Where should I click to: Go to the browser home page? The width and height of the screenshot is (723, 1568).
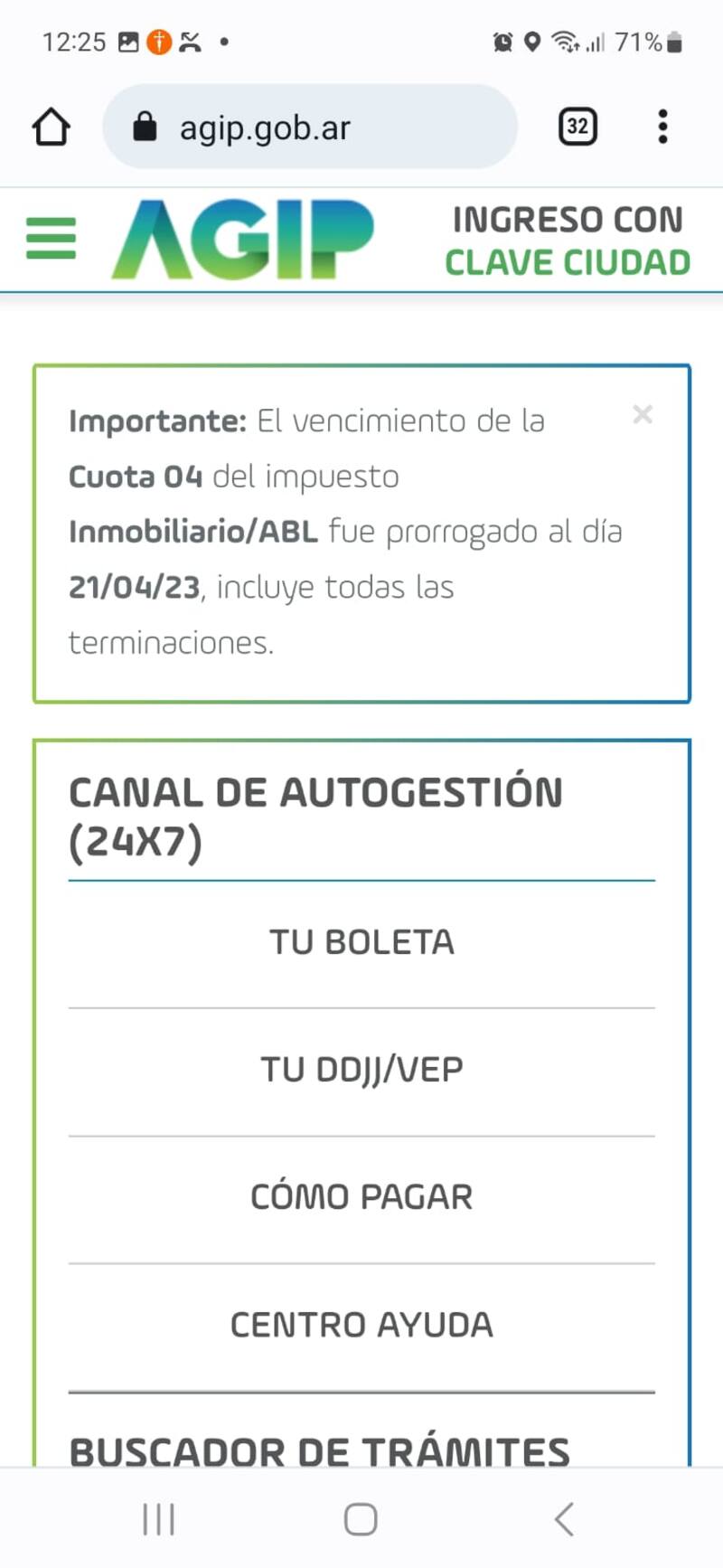[52, 128]
